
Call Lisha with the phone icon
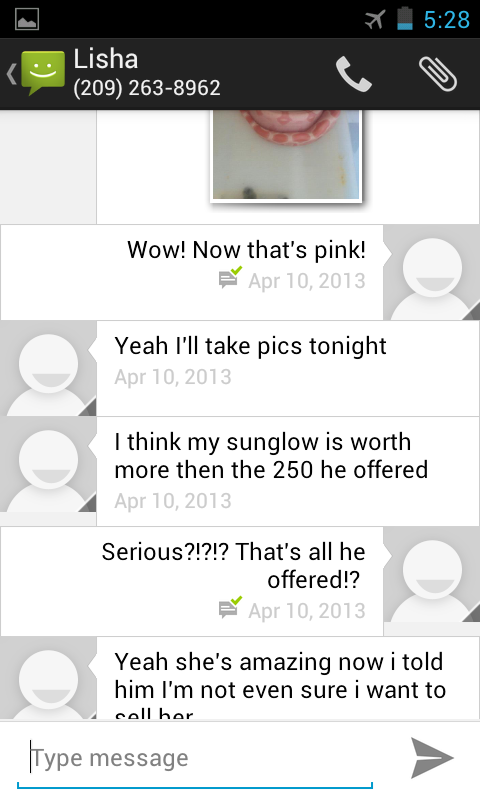coord(353,74)
